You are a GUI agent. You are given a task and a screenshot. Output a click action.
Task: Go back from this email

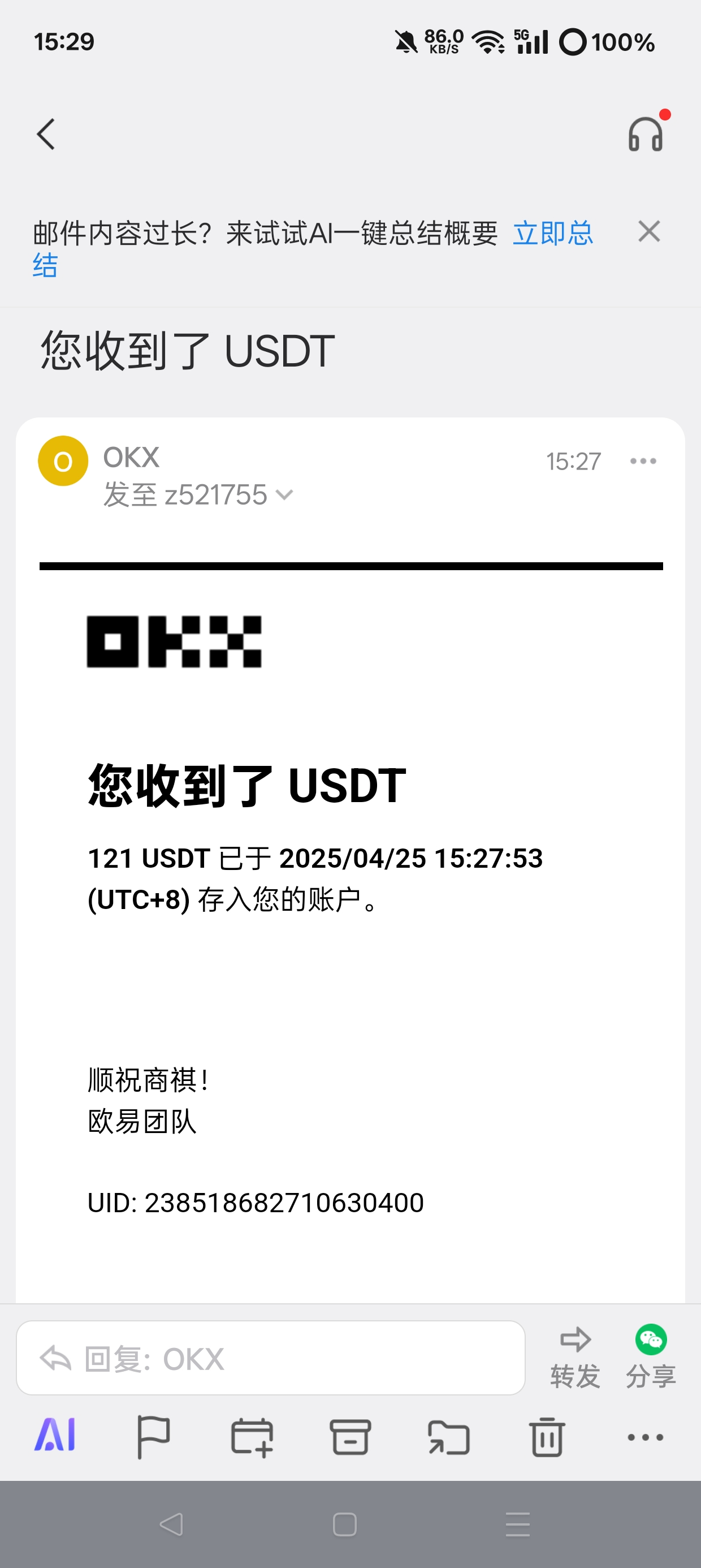click(46, 134)
